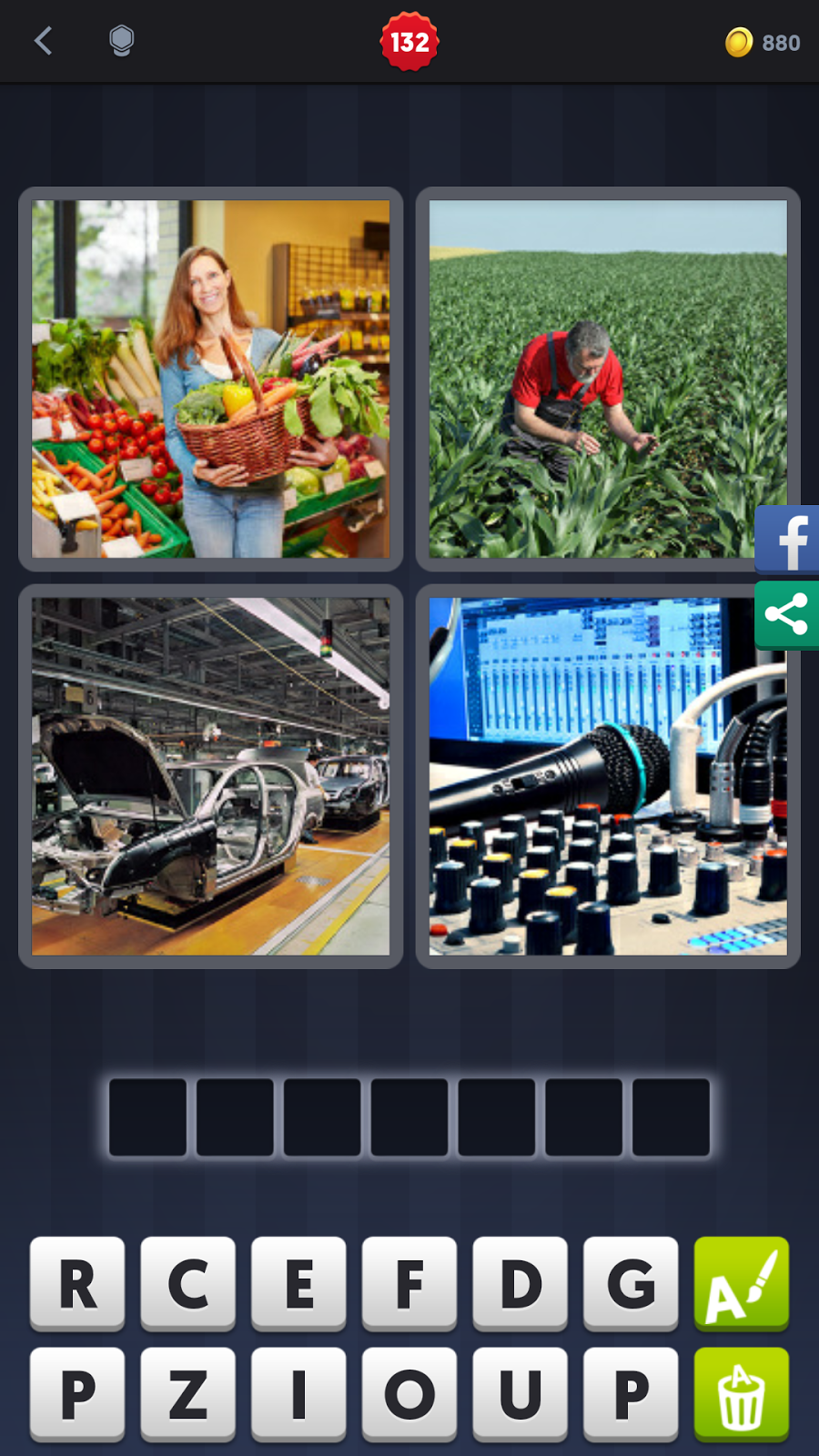819x1456 pixels.
Task: Enlarge the microphone and mixer picture
Action: [607, 776]
